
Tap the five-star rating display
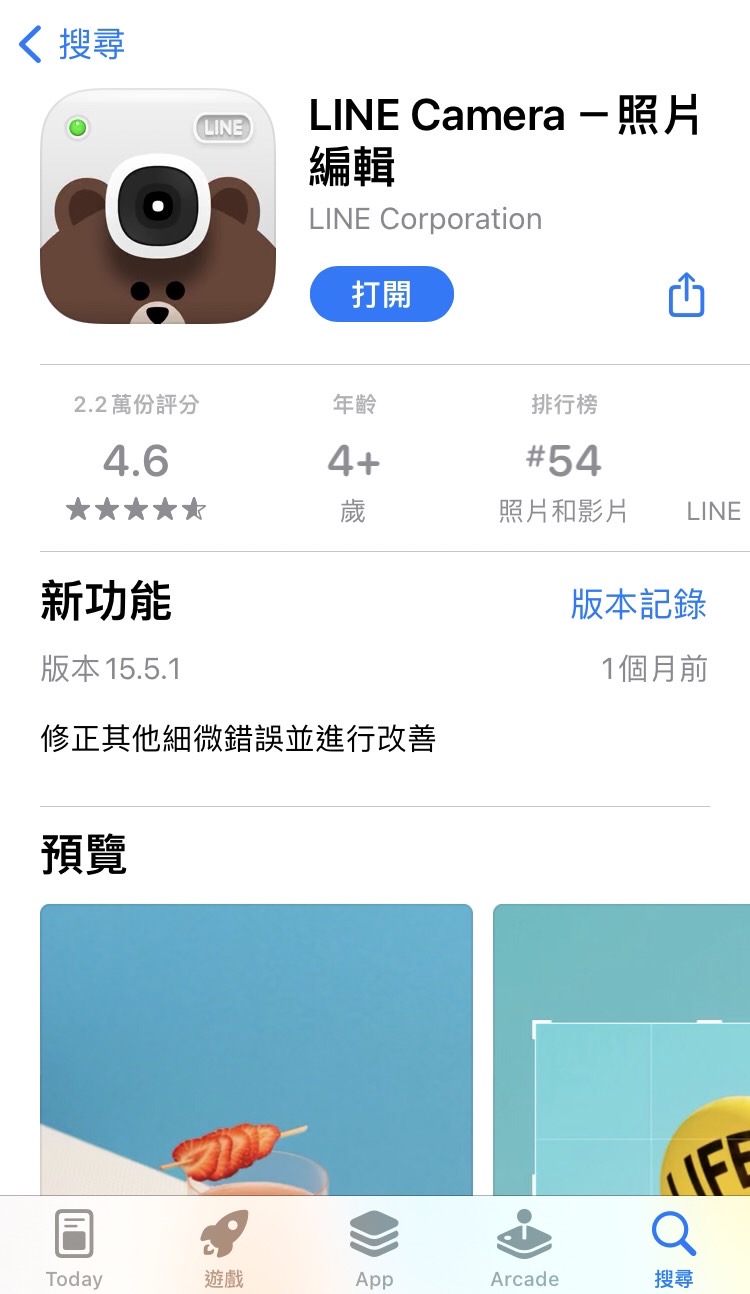pos(137,509)
